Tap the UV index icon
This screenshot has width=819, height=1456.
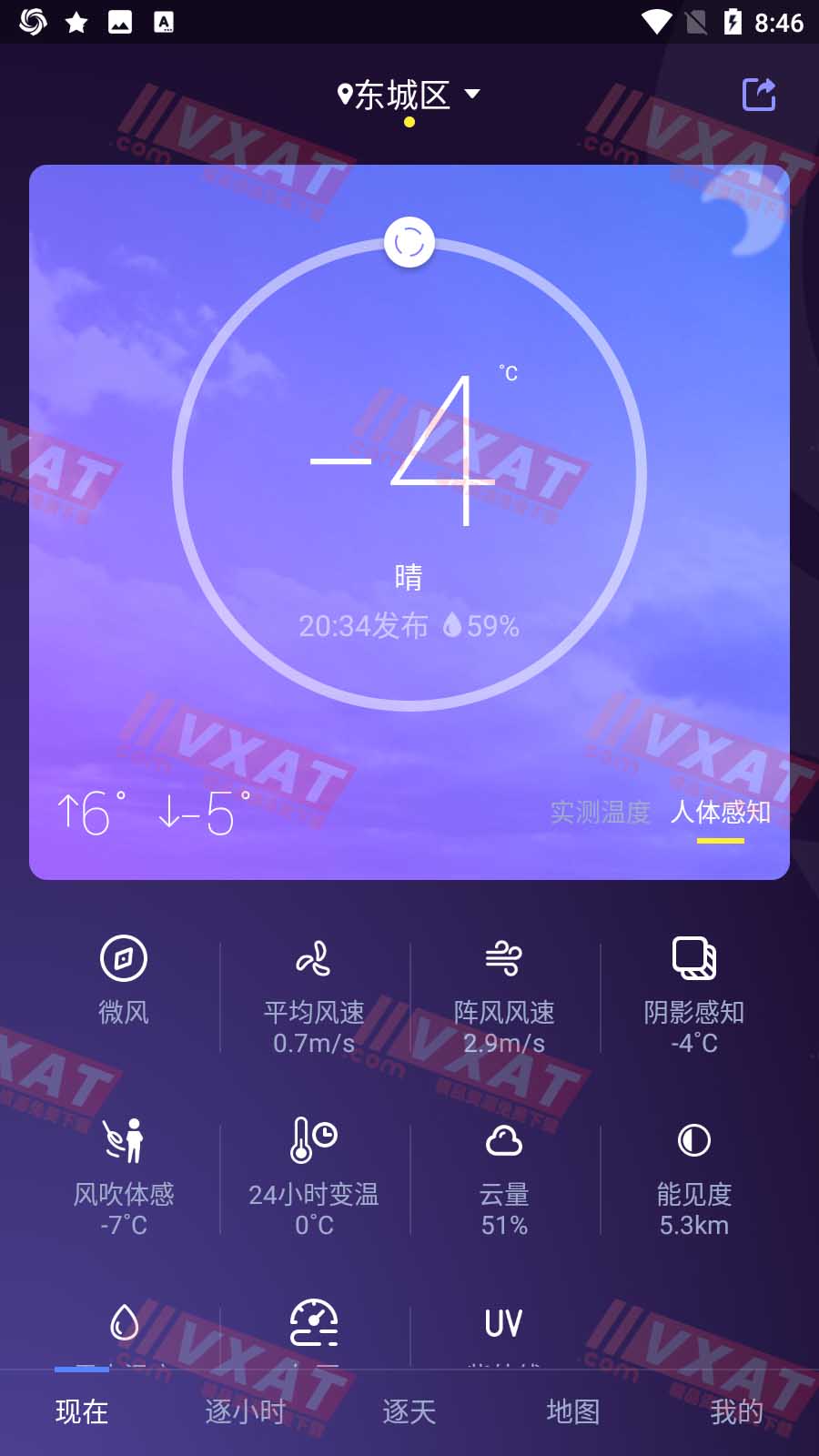pyautogui.click(x=502, y=1322)
